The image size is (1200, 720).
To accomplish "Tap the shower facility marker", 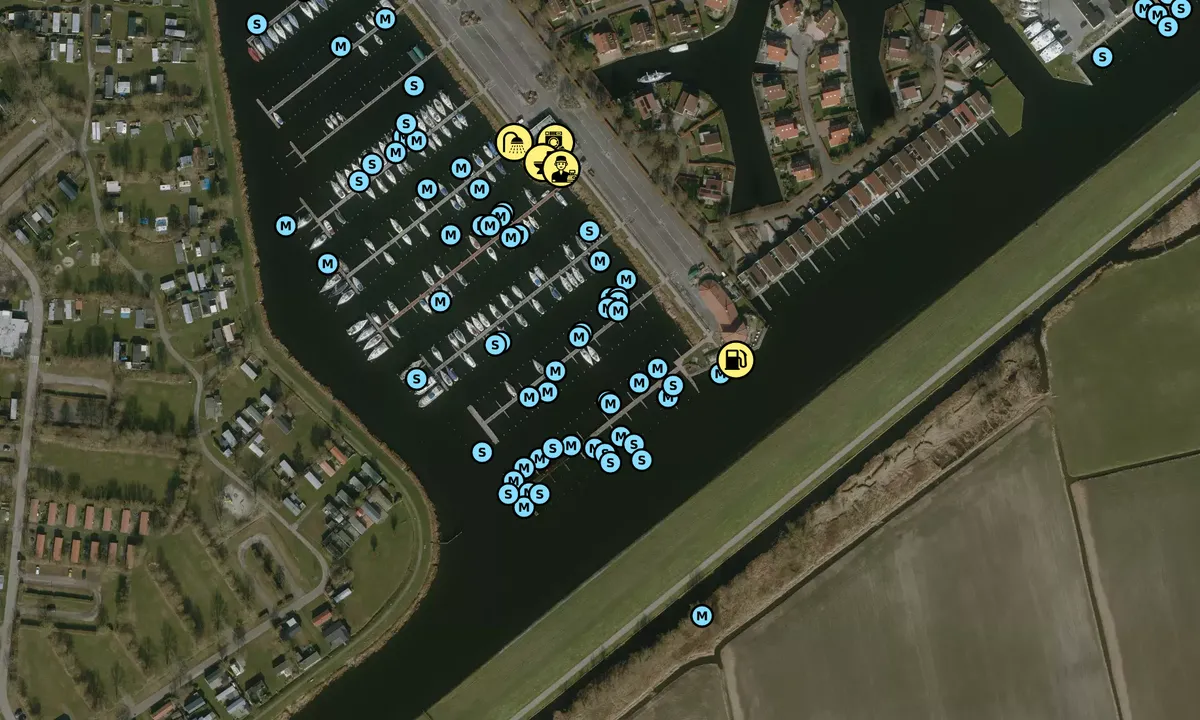I will (514, 142).
